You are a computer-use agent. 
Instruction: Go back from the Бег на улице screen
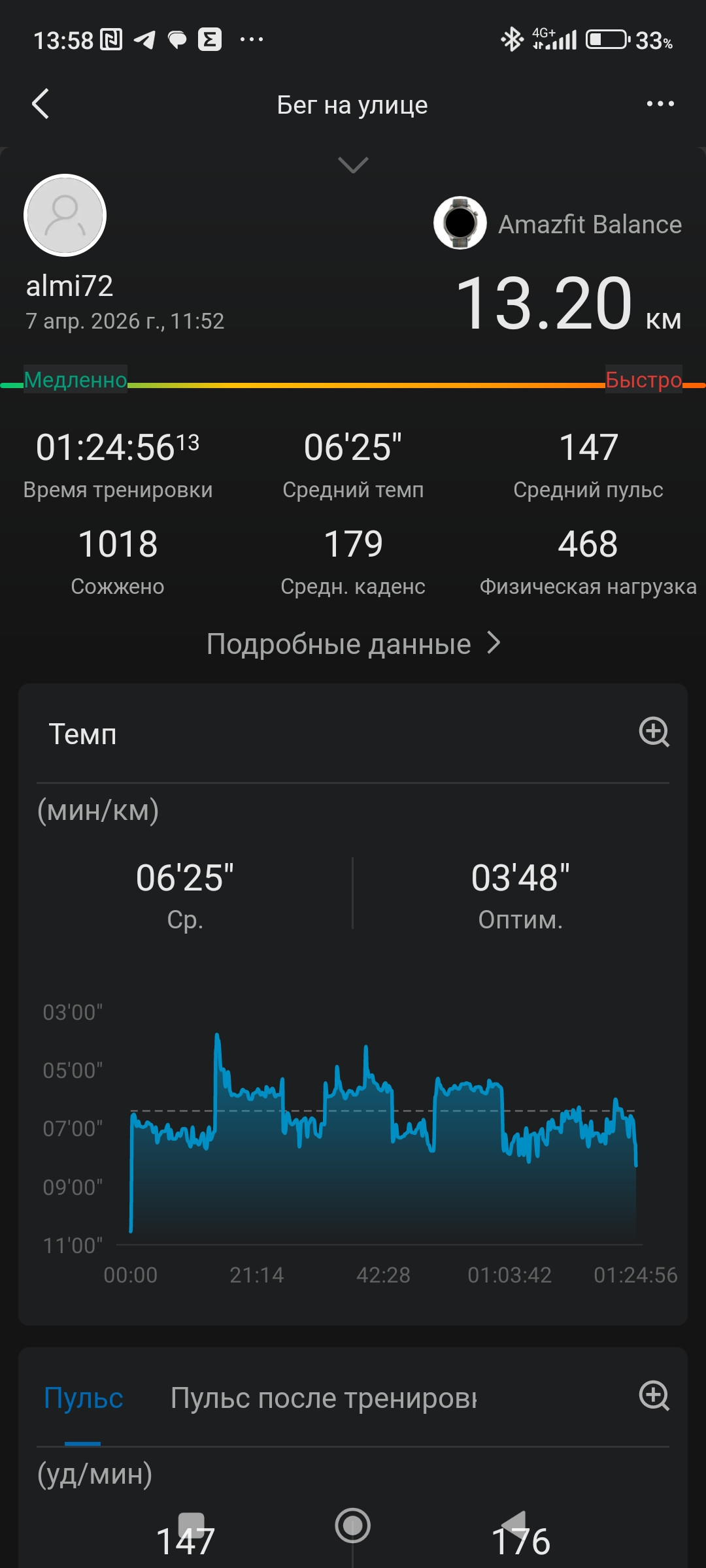(41, 104)
